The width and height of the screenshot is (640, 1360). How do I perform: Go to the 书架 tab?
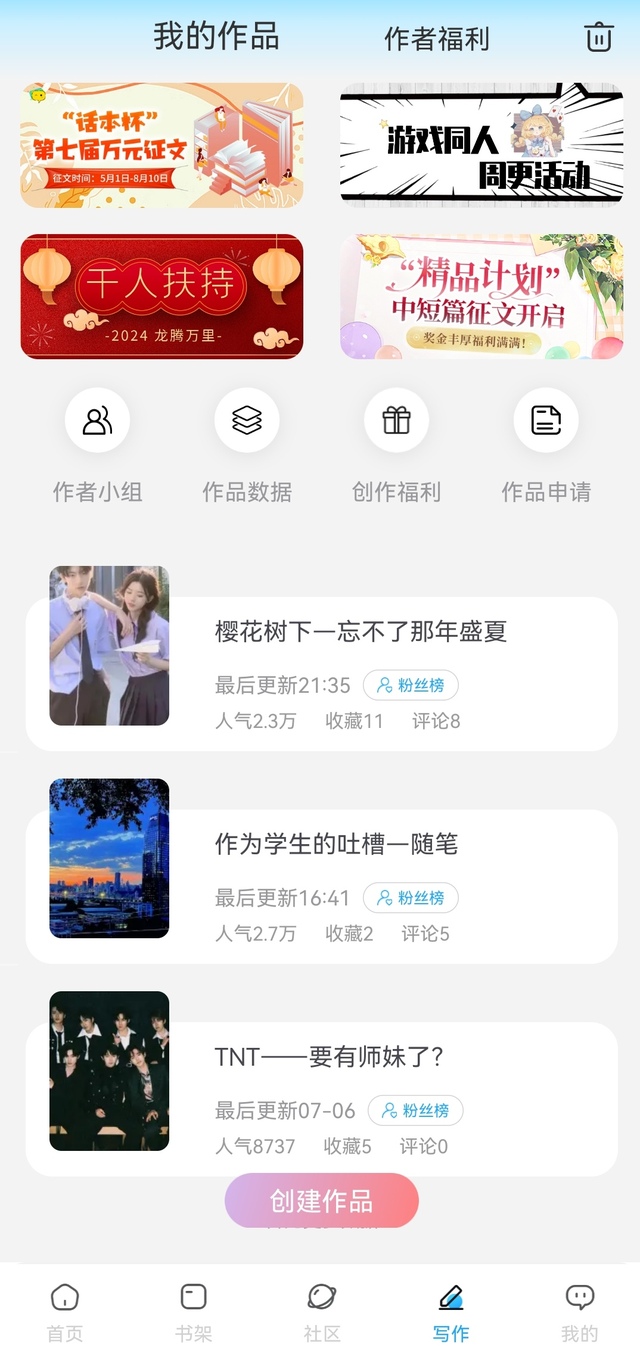pos(193,1312)
